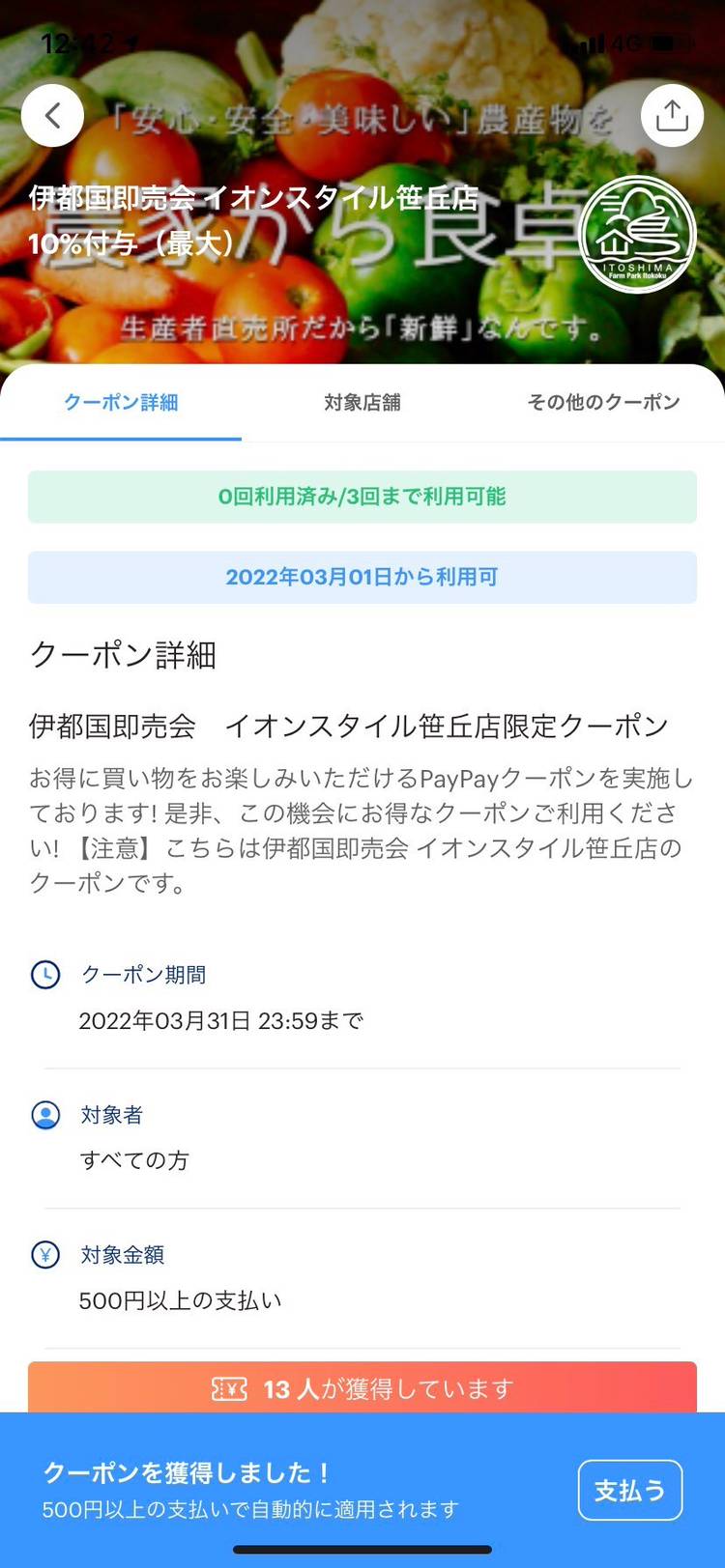
Task: Switch to the クーポン詳細 tab
Action: pyautogui.click(x=121, y=403)
